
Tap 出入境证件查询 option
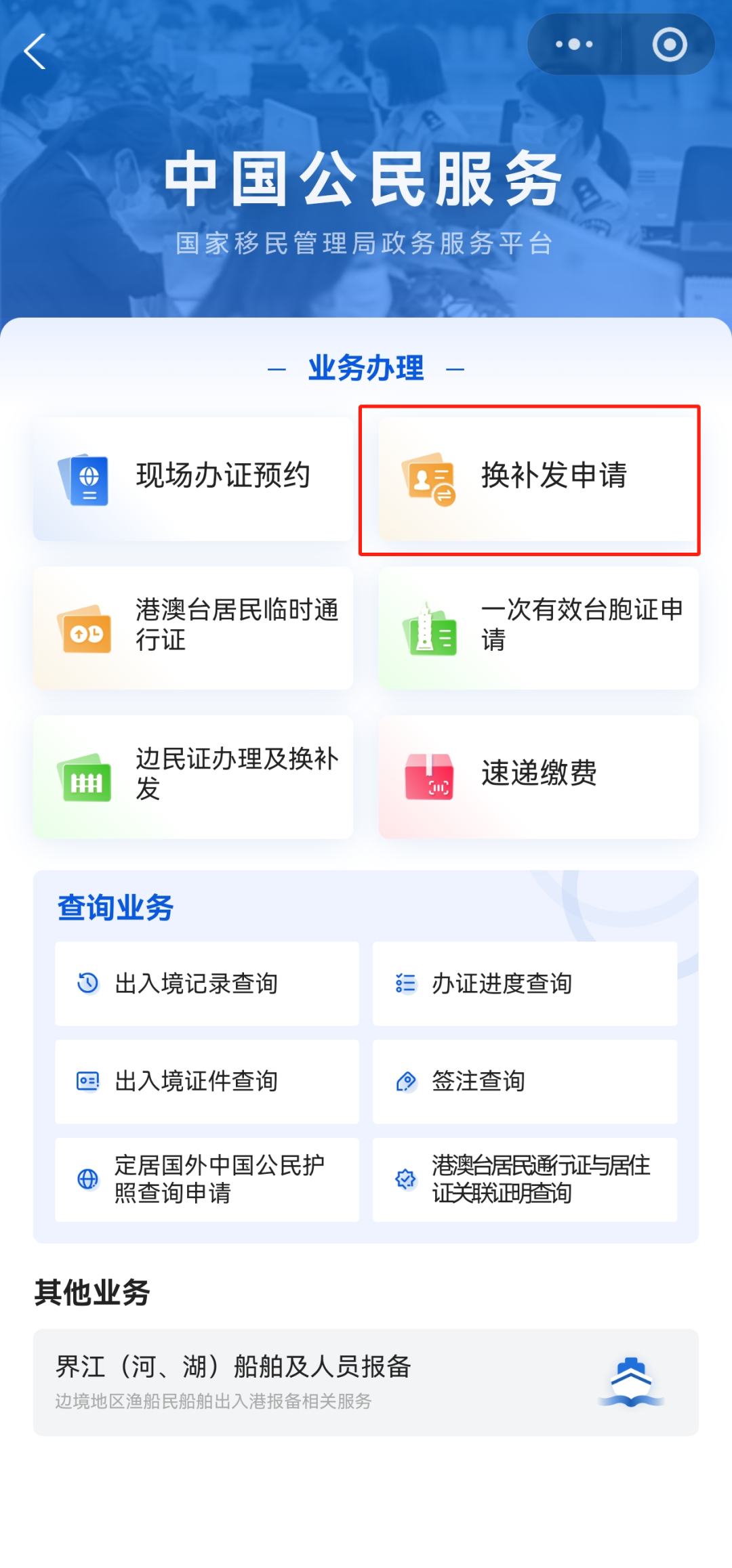pos(207,1082)
